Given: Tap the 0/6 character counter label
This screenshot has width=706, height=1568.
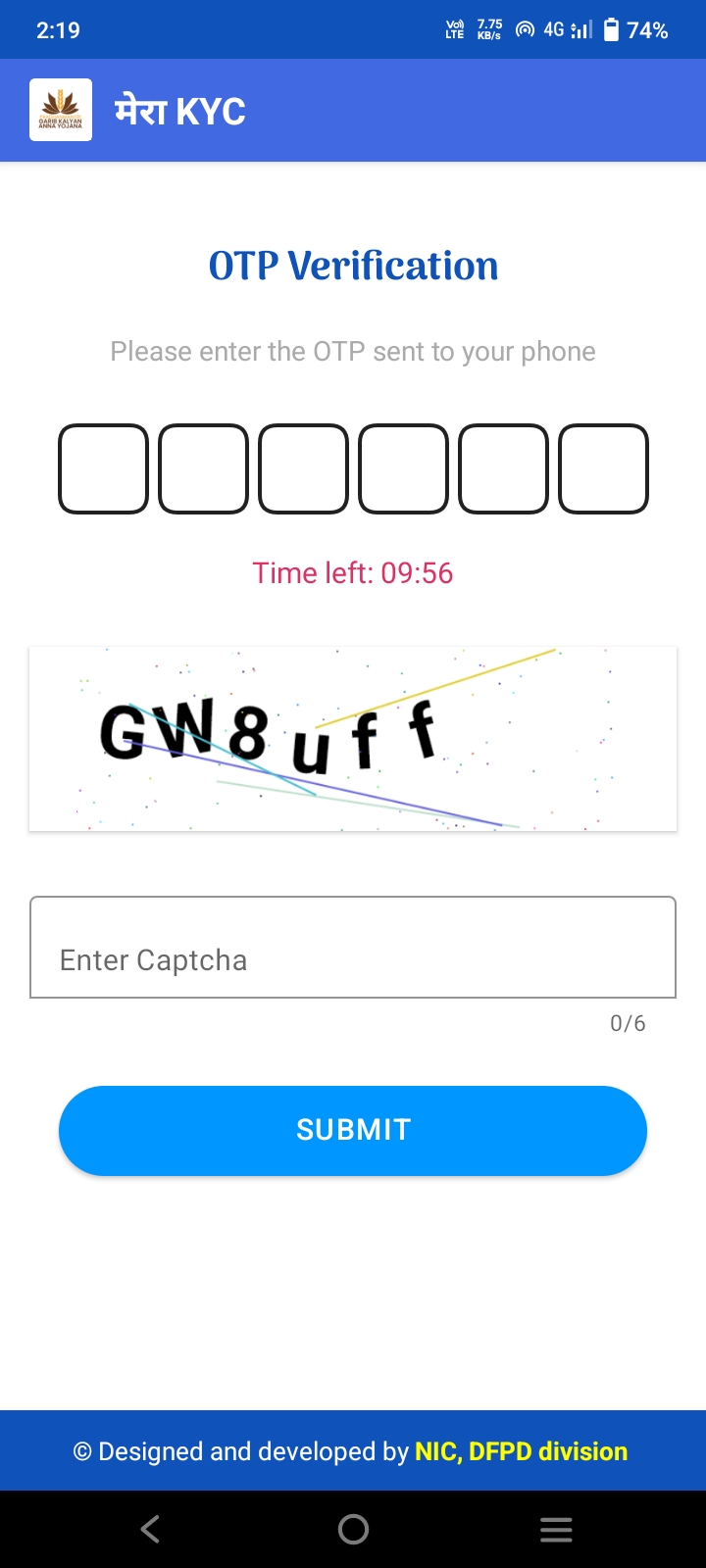Looking at the screenshot, I should coord(629,1023).
